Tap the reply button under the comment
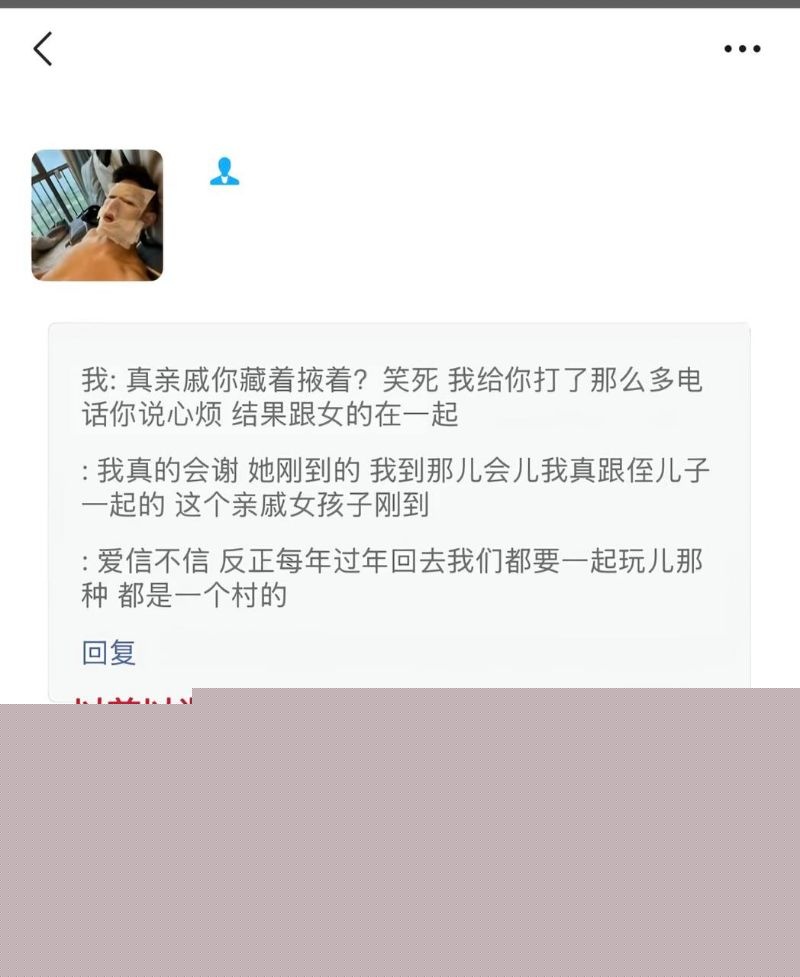This screenshot has height=977, width=800. [x=110, y=652]
